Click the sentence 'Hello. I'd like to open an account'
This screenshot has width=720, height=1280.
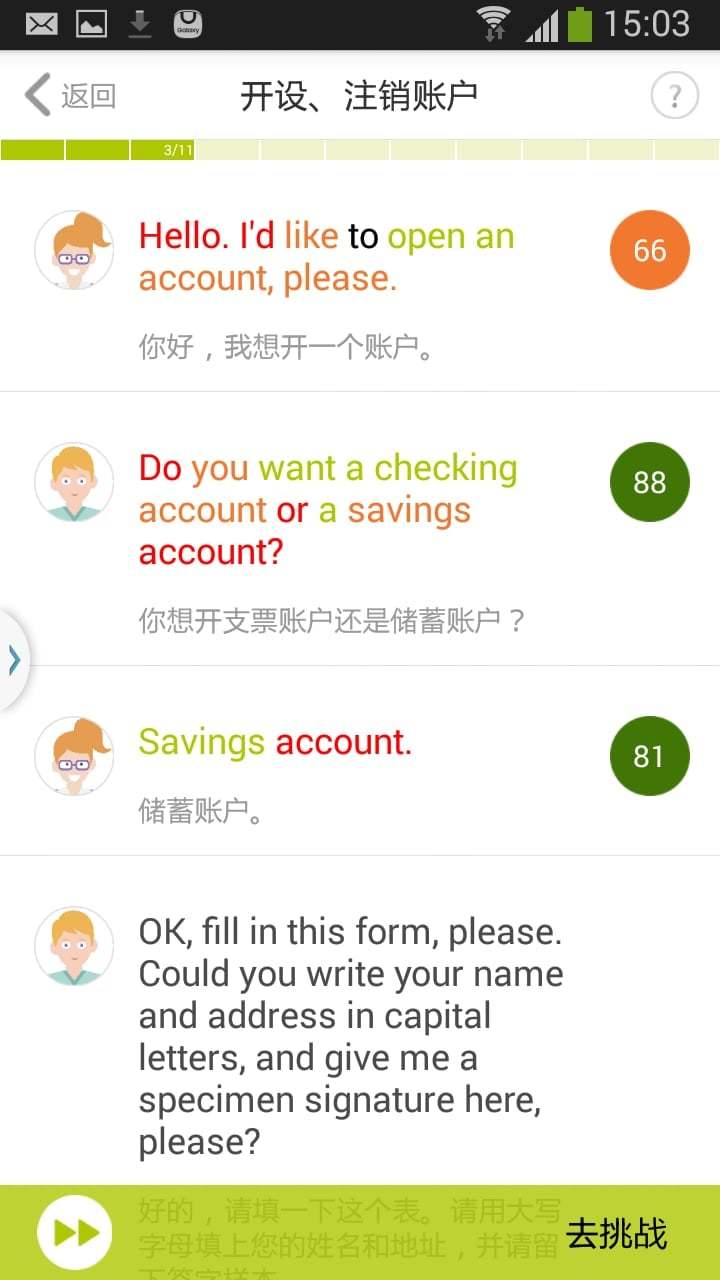(x=325, y=256)
